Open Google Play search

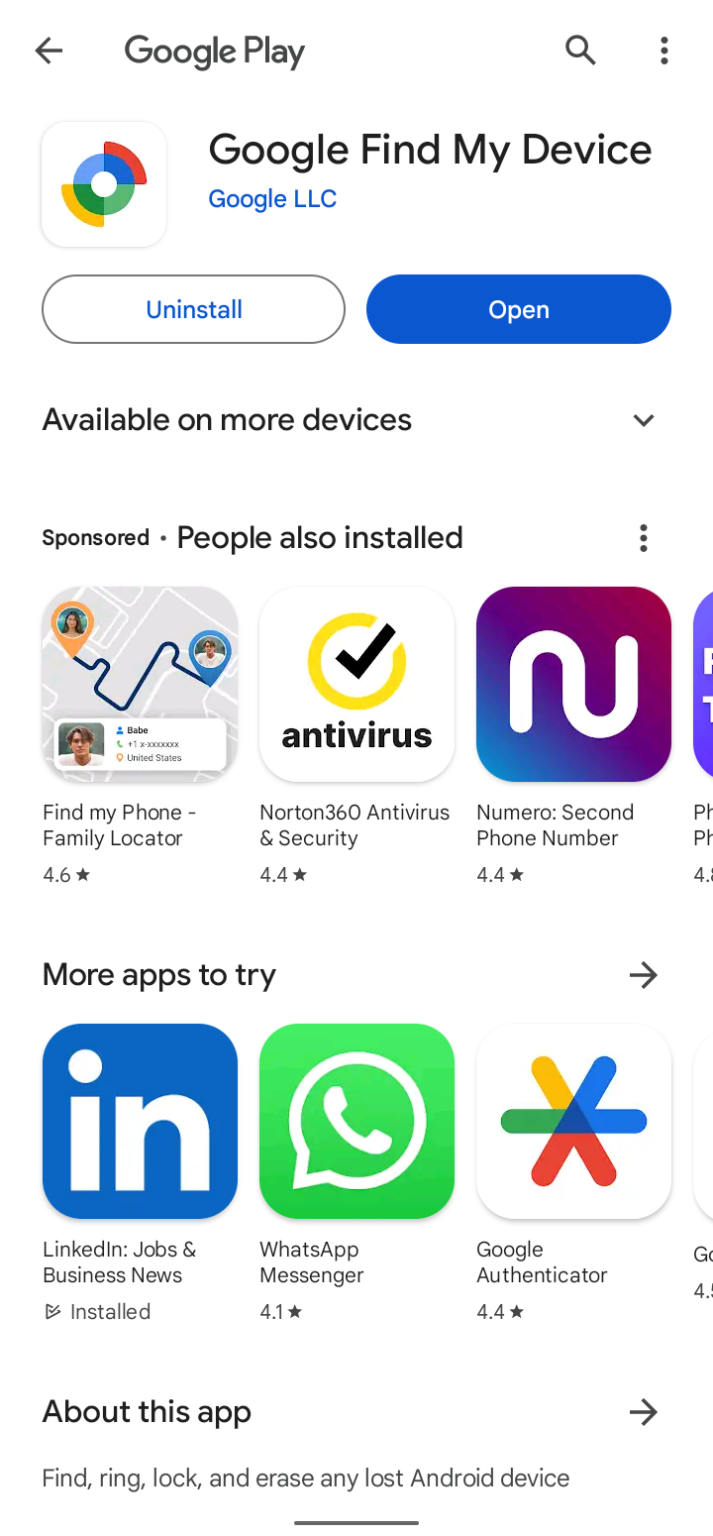[580, 50]
